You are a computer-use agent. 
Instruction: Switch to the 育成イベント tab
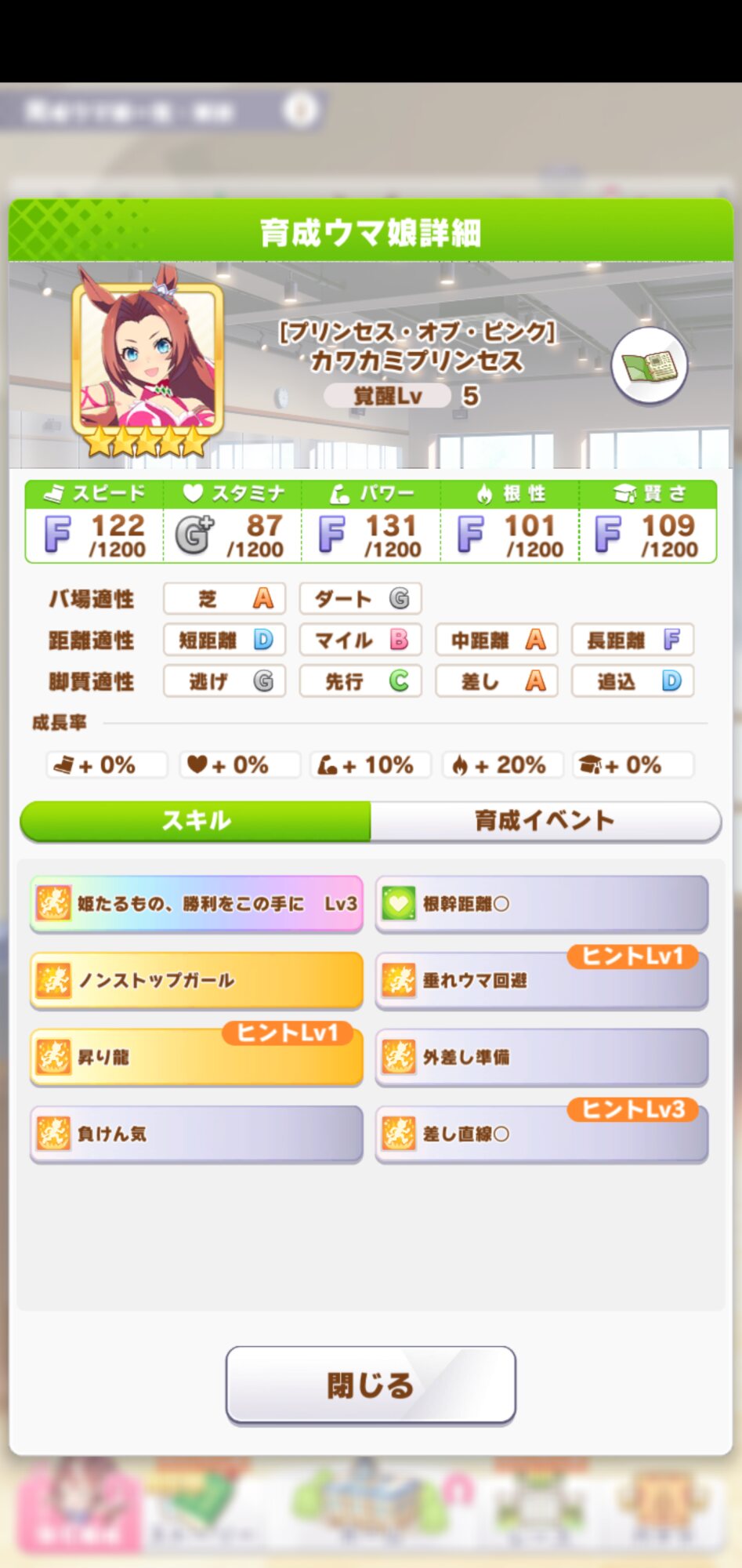(x=545, y=821)
